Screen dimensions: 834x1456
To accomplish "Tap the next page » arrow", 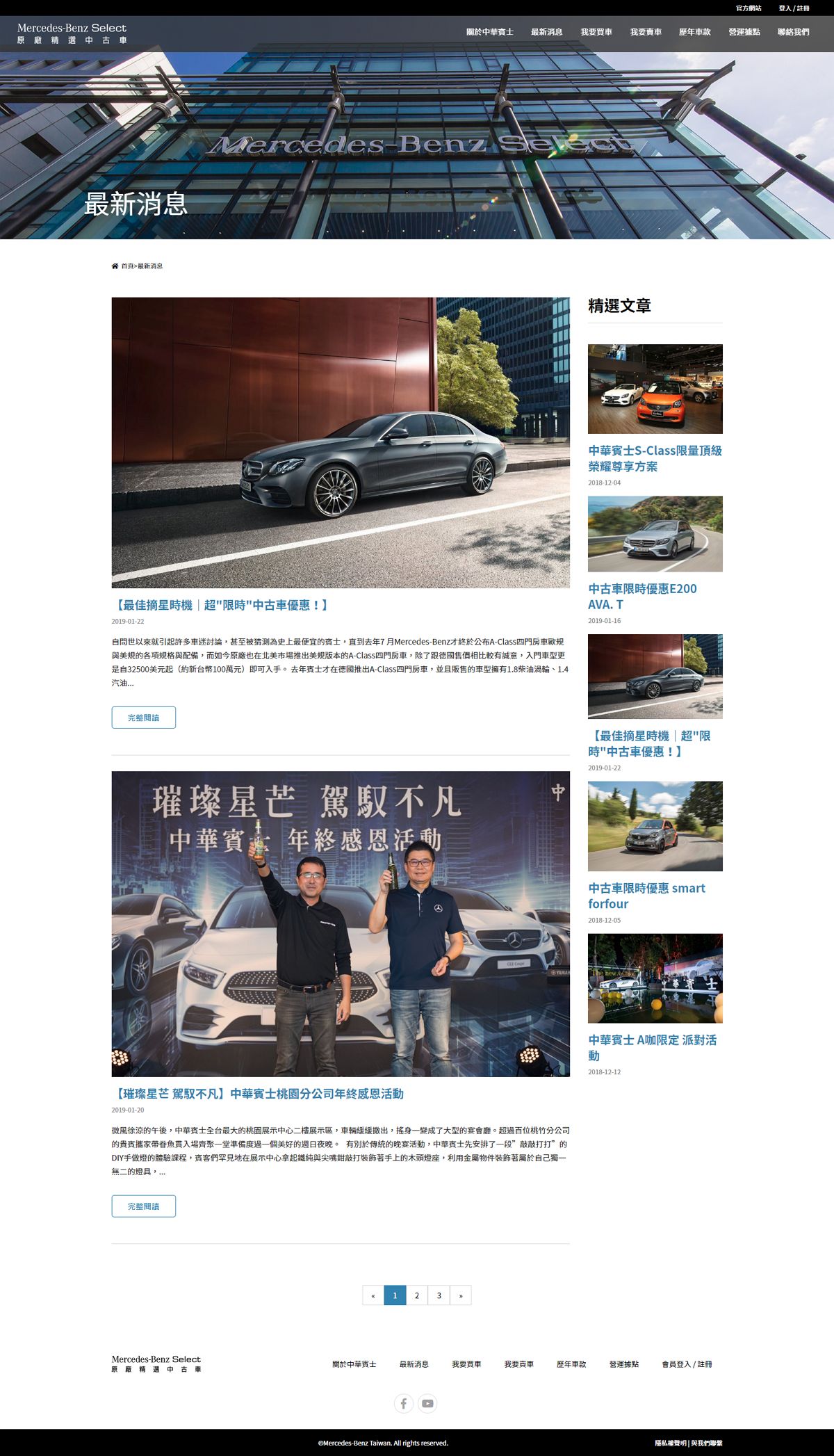I will tap(461, 1295).
